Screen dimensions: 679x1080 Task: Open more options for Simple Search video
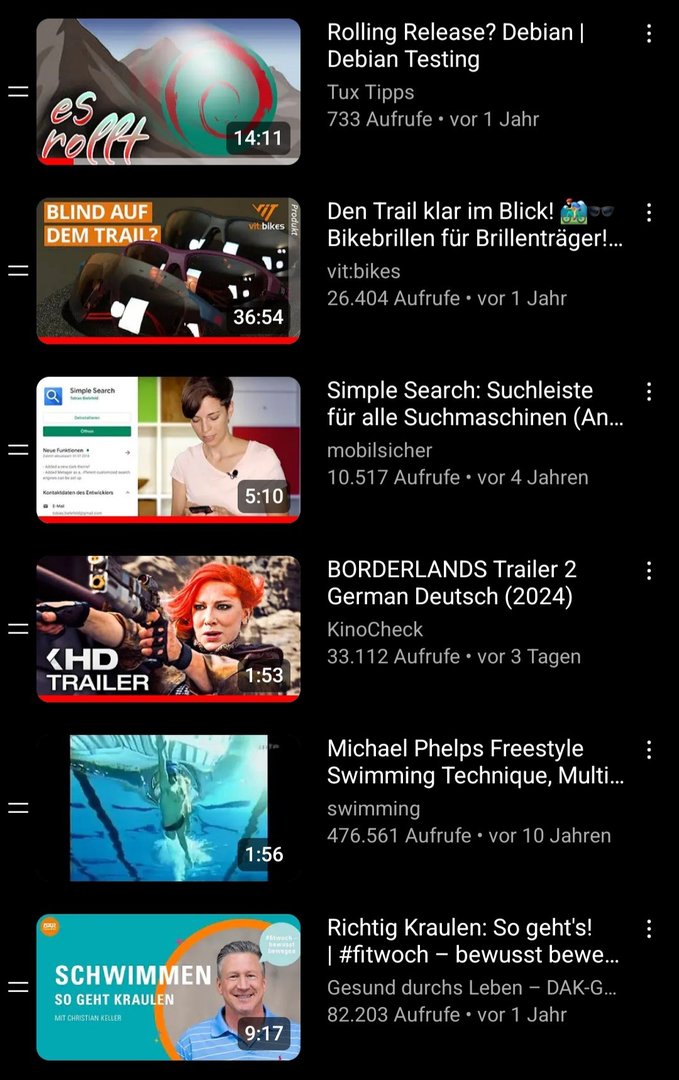(x=649, y=392)
